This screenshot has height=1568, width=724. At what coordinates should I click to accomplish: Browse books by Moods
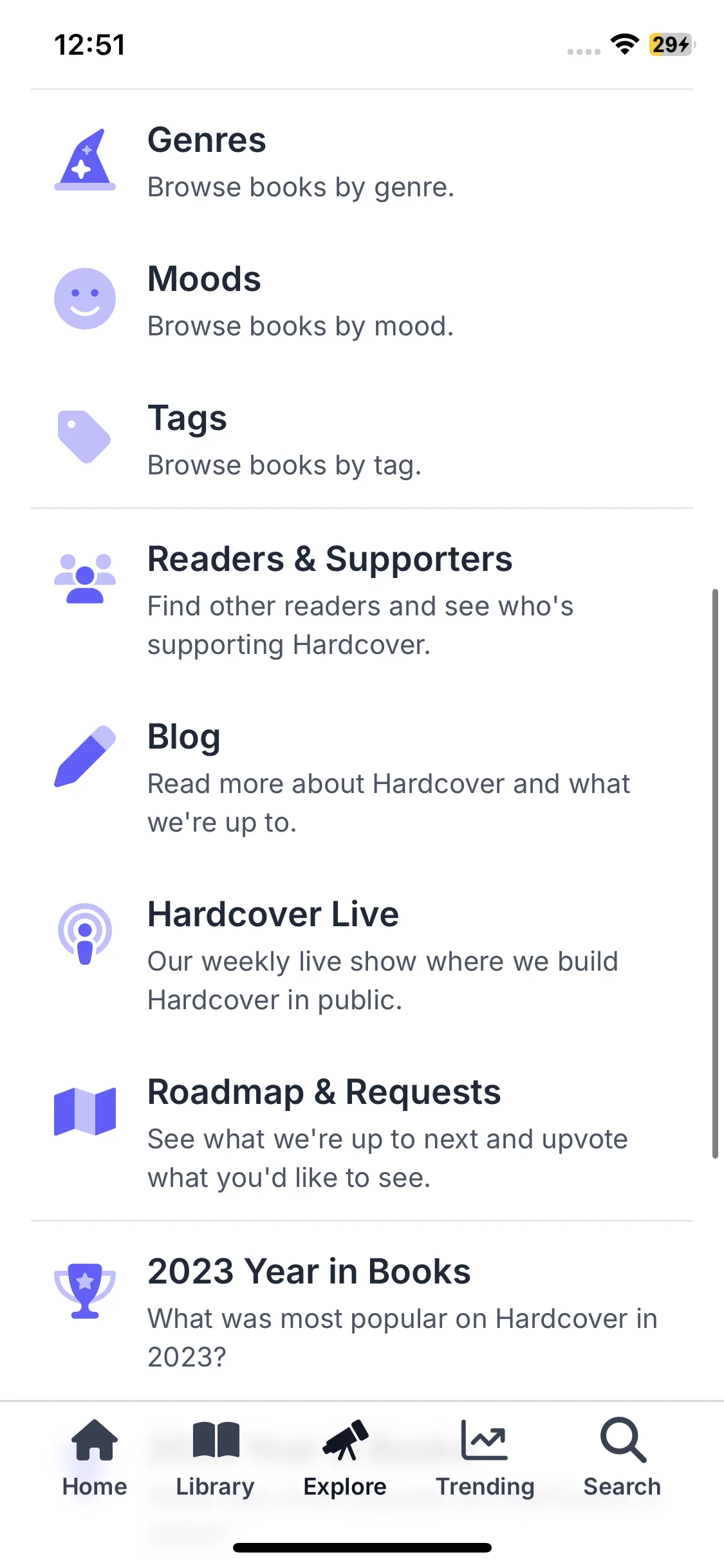(x=301, y=301)
